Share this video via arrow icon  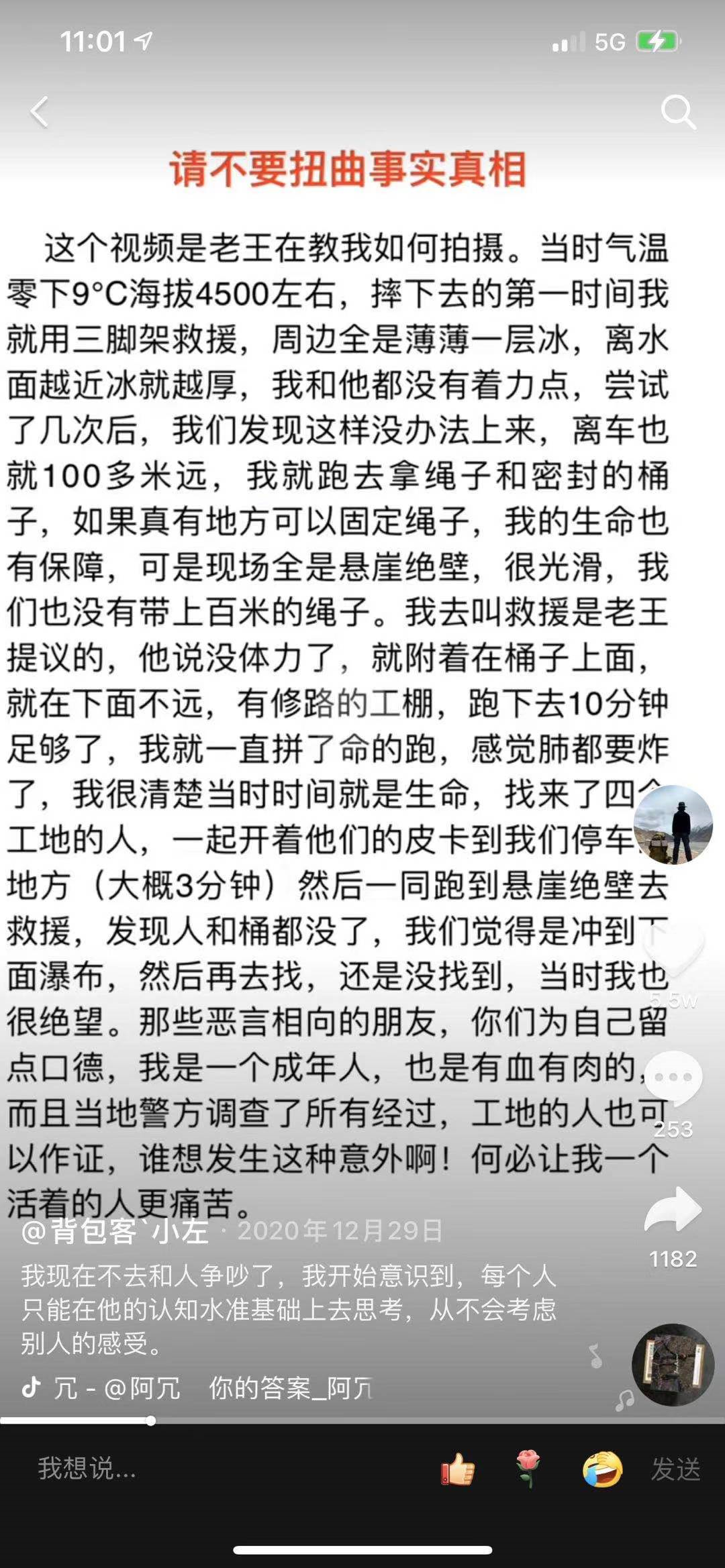pyautogui.click(x=673, y=1210)
